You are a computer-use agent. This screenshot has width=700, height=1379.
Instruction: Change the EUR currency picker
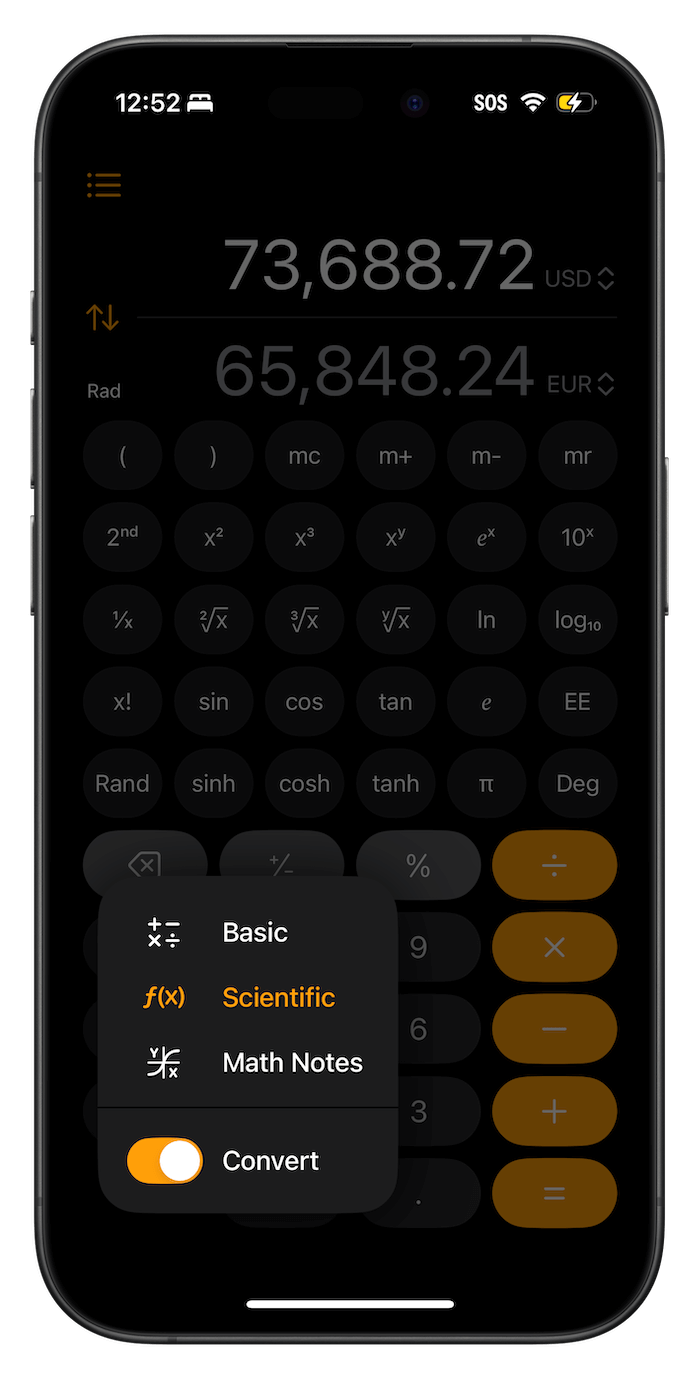(x=580, y=384)
